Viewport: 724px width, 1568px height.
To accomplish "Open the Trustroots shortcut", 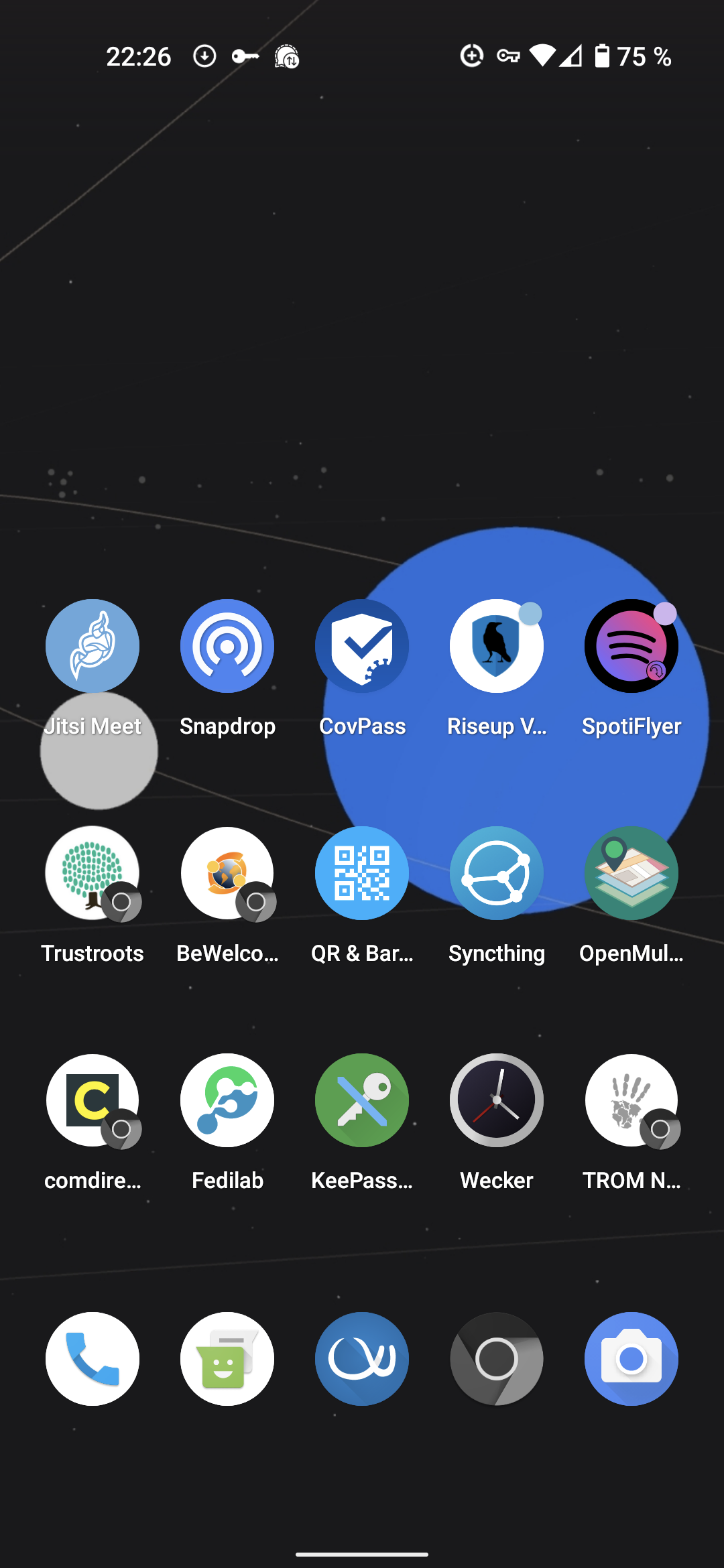I will point(93,872).
